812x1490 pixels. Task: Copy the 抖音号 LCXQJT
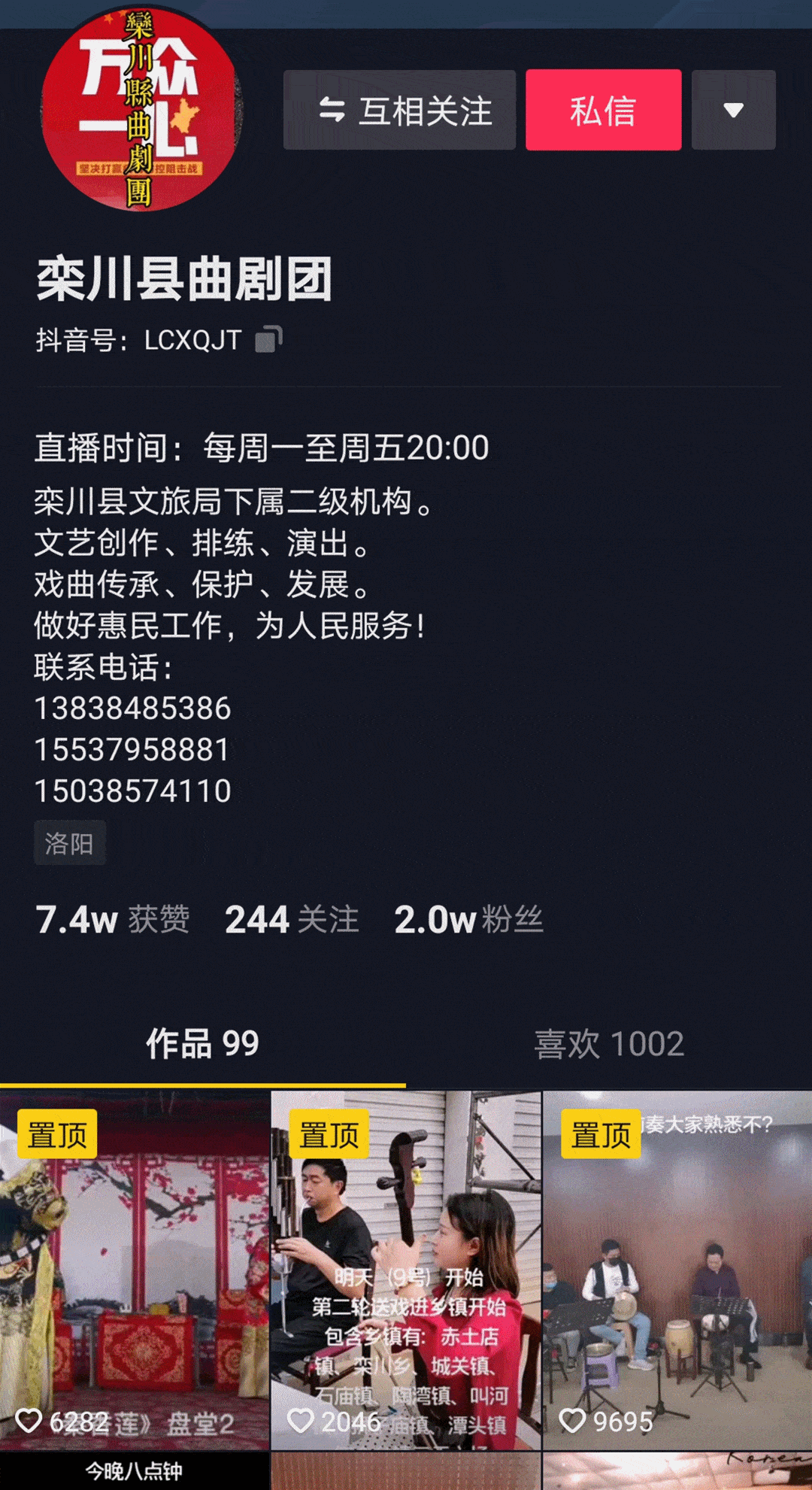268,339
